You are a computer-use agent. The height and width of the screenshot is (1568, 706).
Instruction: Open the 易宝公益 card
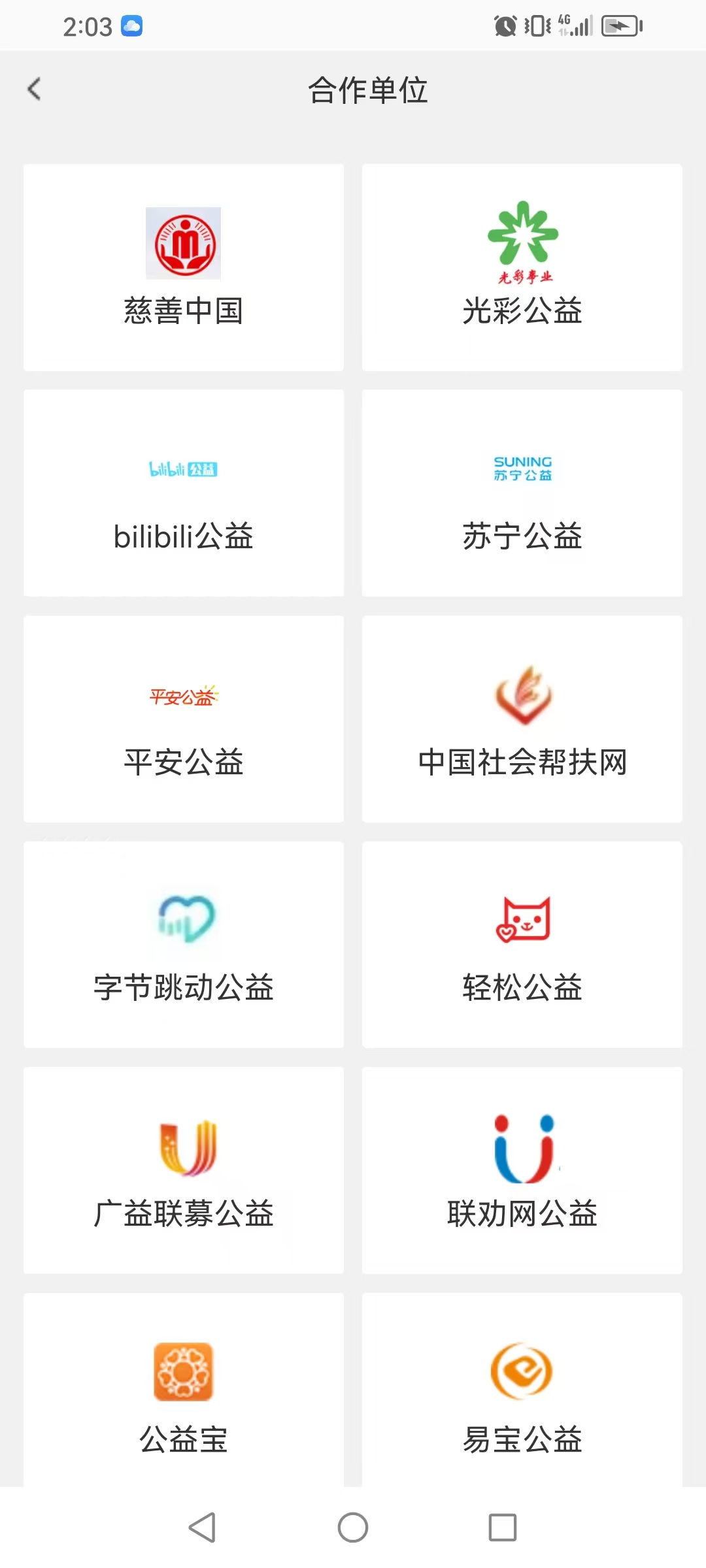522,1390
